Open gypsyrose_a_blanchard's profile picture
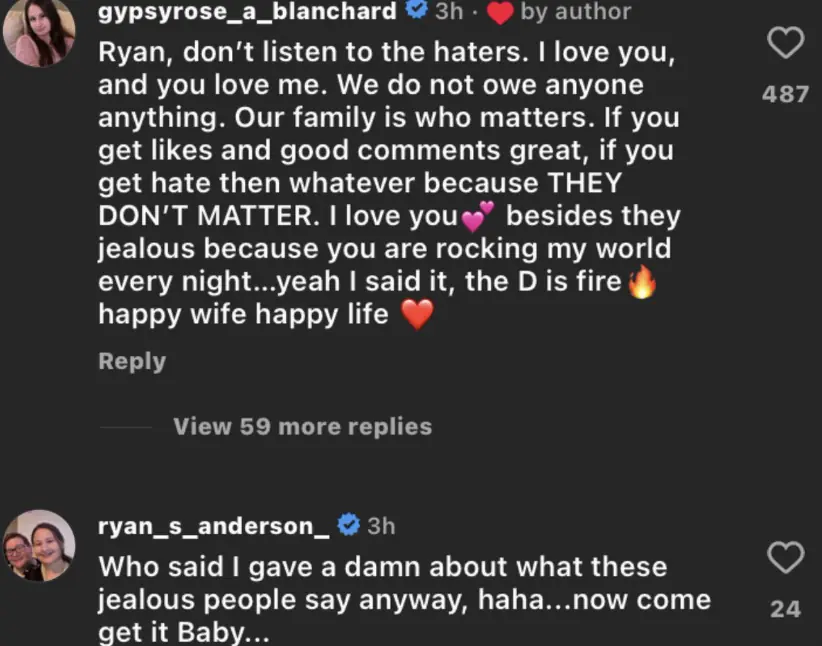The width and height of the screenshot is (822, 646). [x=39, y=31]
